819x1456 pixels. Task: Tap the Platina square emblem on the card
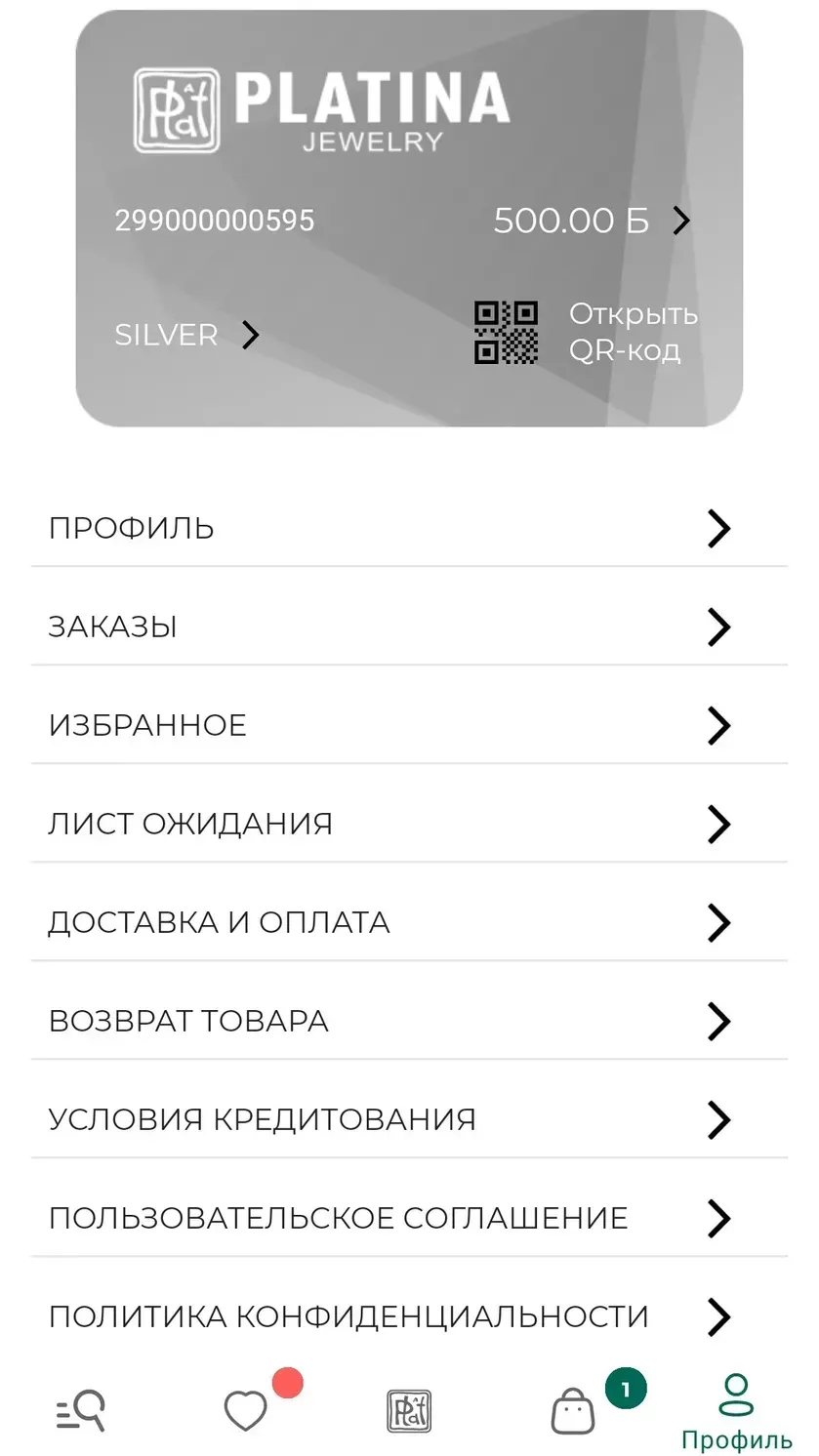(176, 105)
